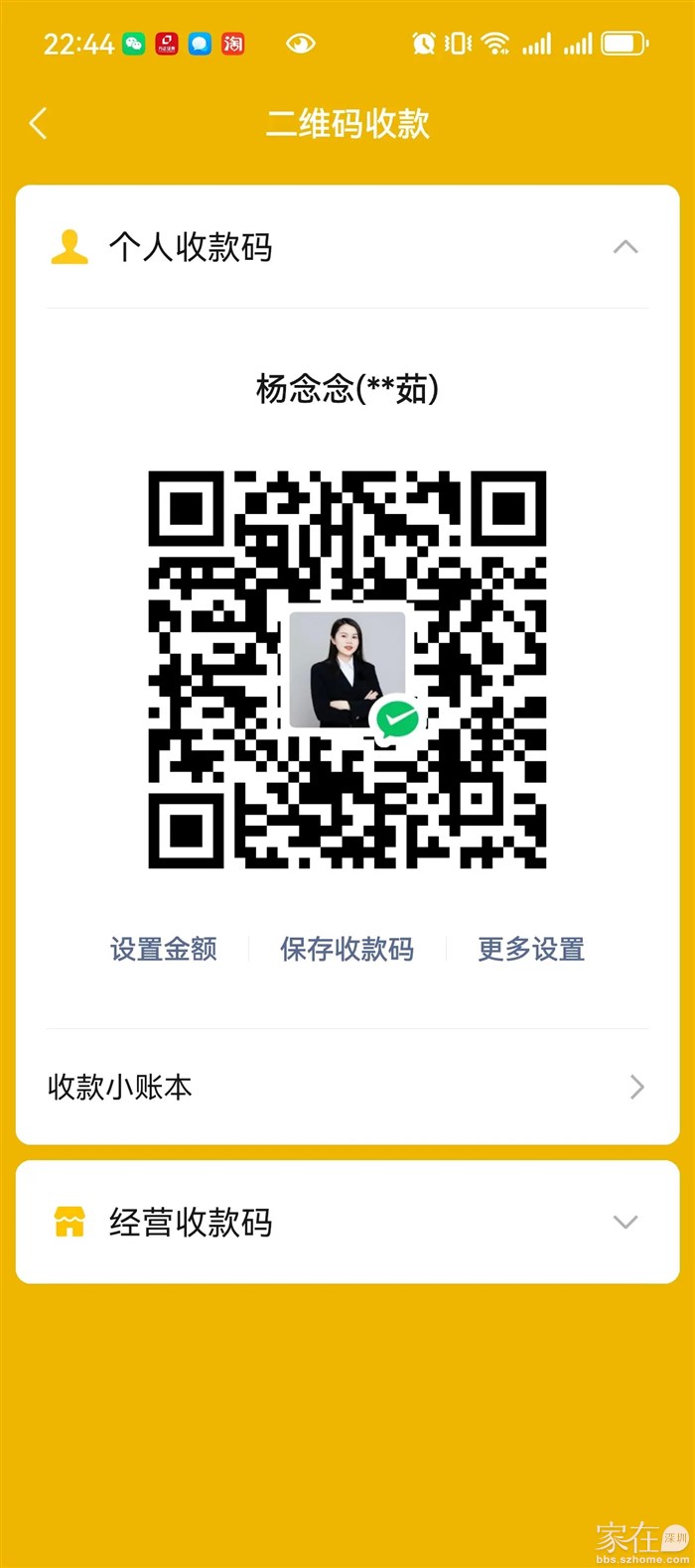Collapse the 个人收款码 section
Viewport: 695px width, 1568px height.
tap(625, 247)
